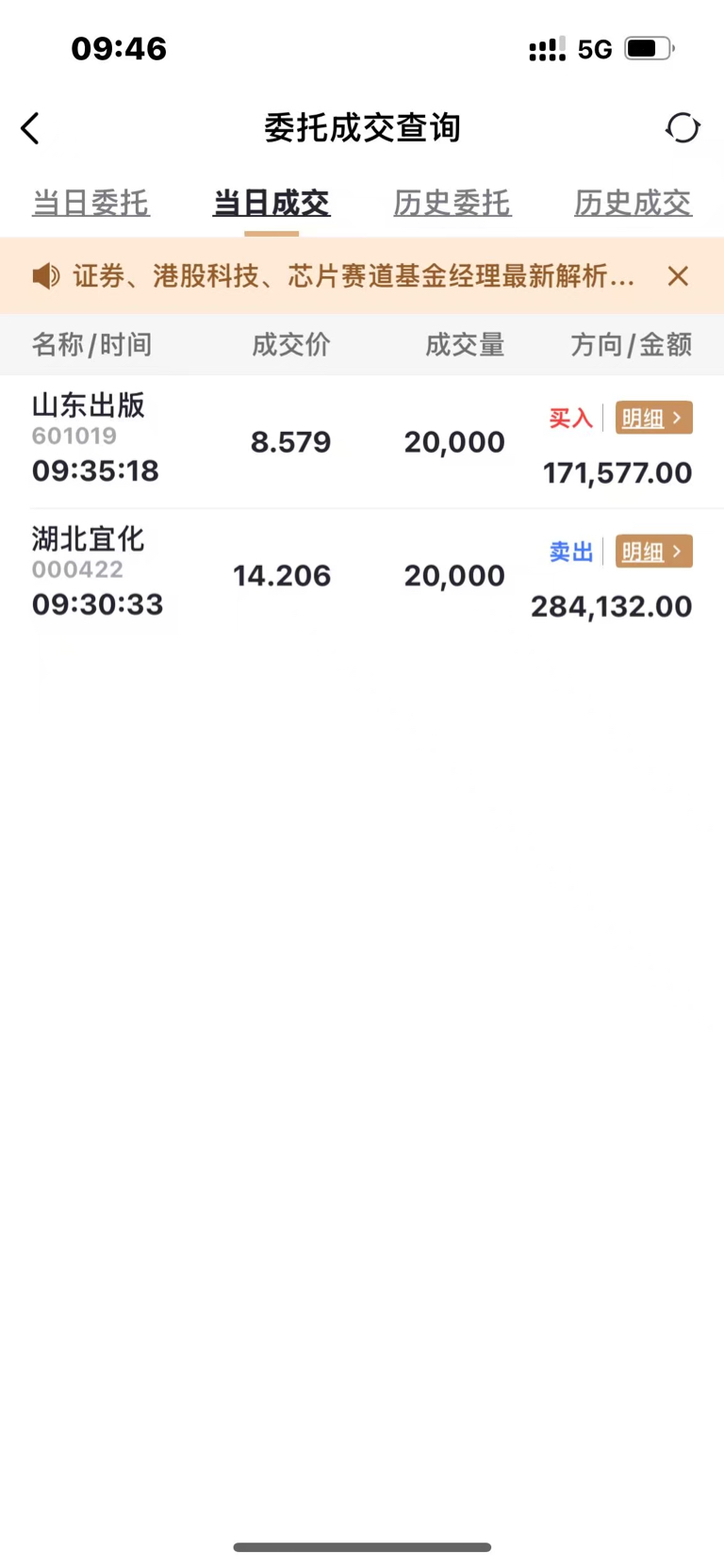
Task: Select the 当日成交 tab
Action: pos(271,203)
